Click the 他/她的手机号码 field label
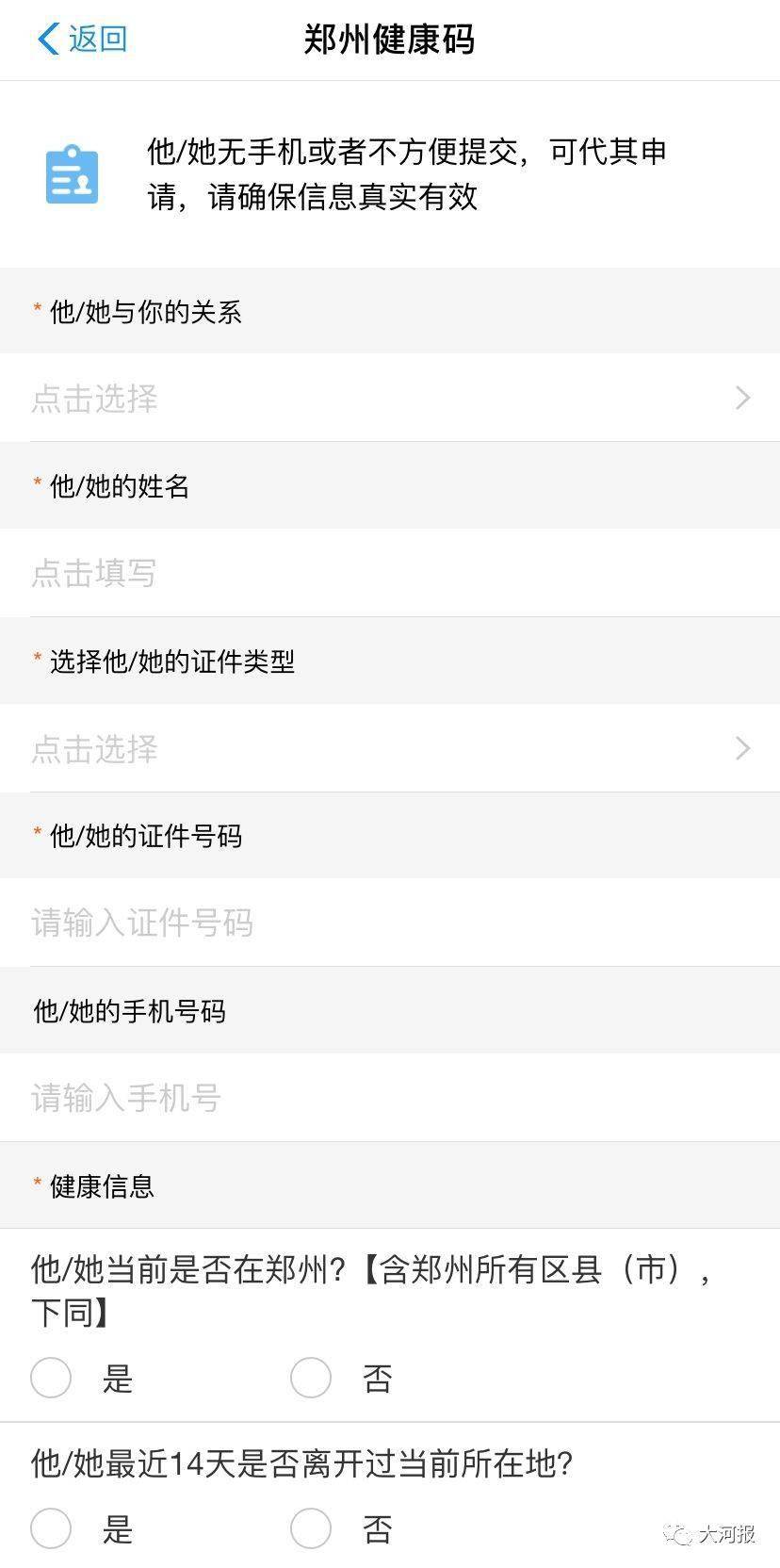The width and height of the screenshot is (780, 1568). [125, 1010]
